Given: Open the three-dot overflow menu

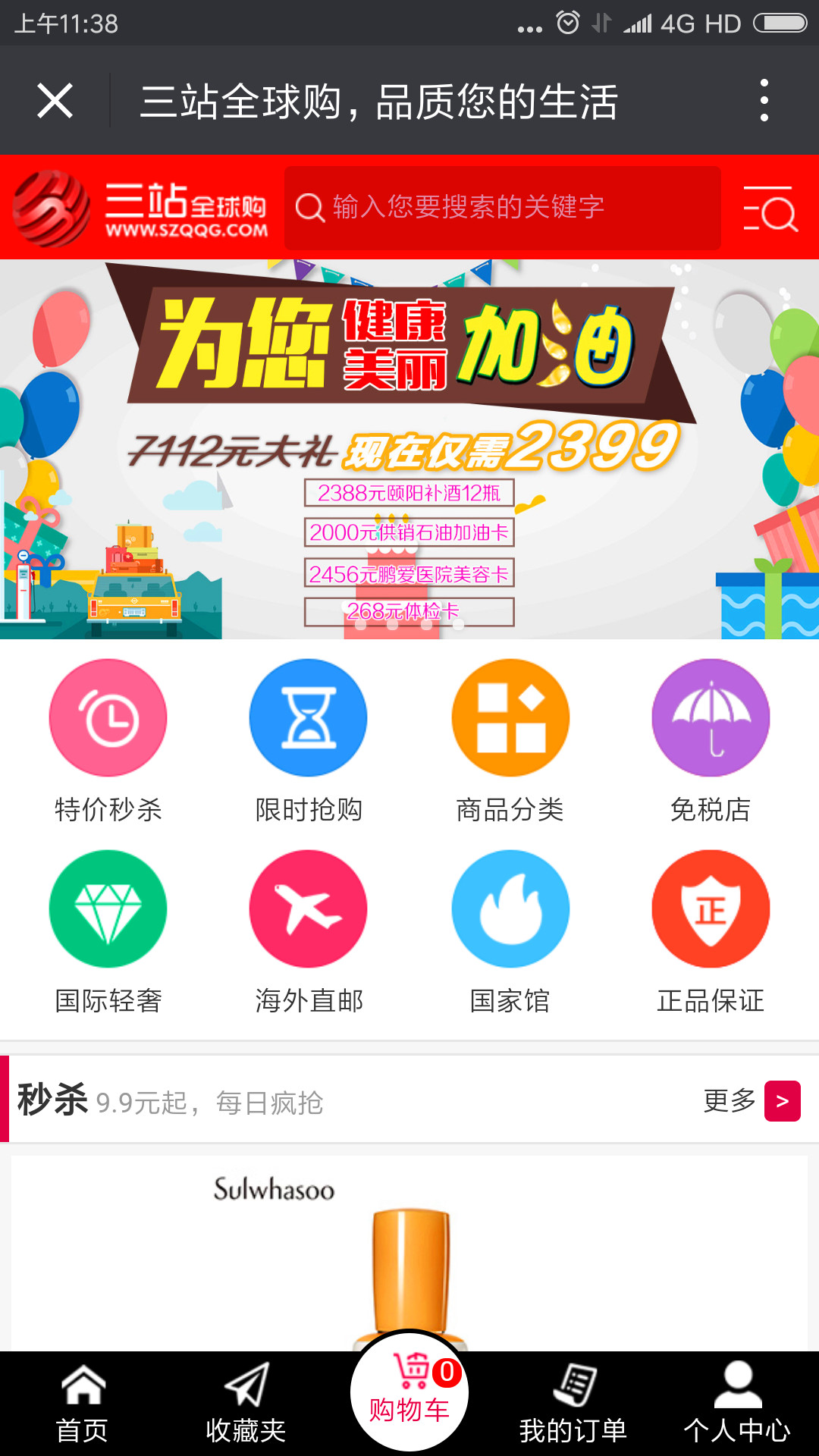Looking at the screenshot, I should pos(764,101).
